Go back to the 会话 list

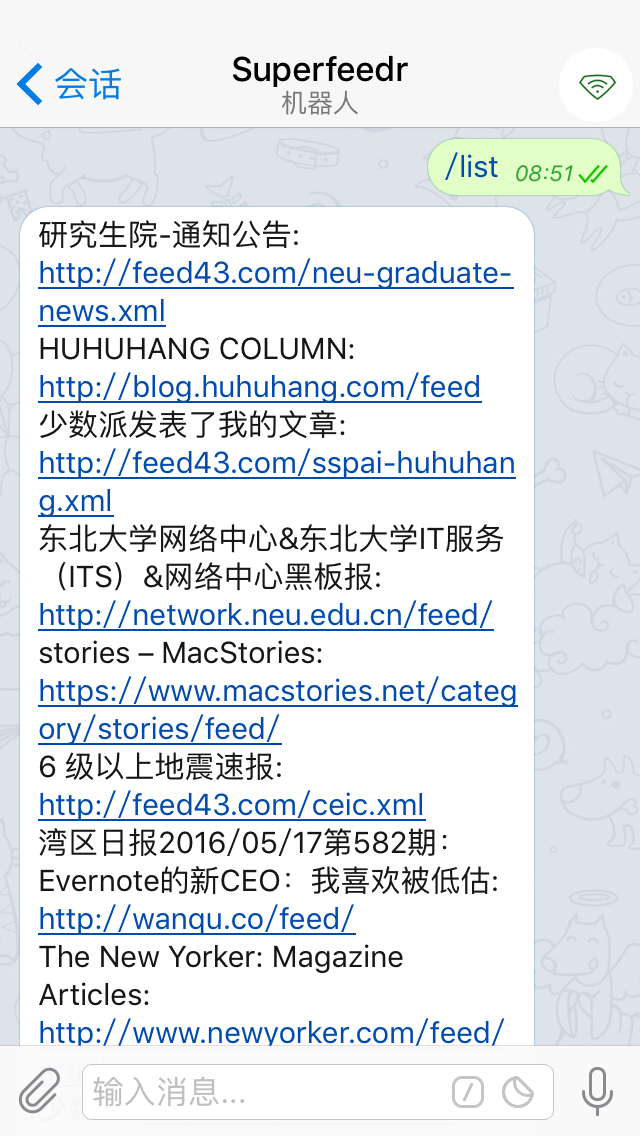69,84
